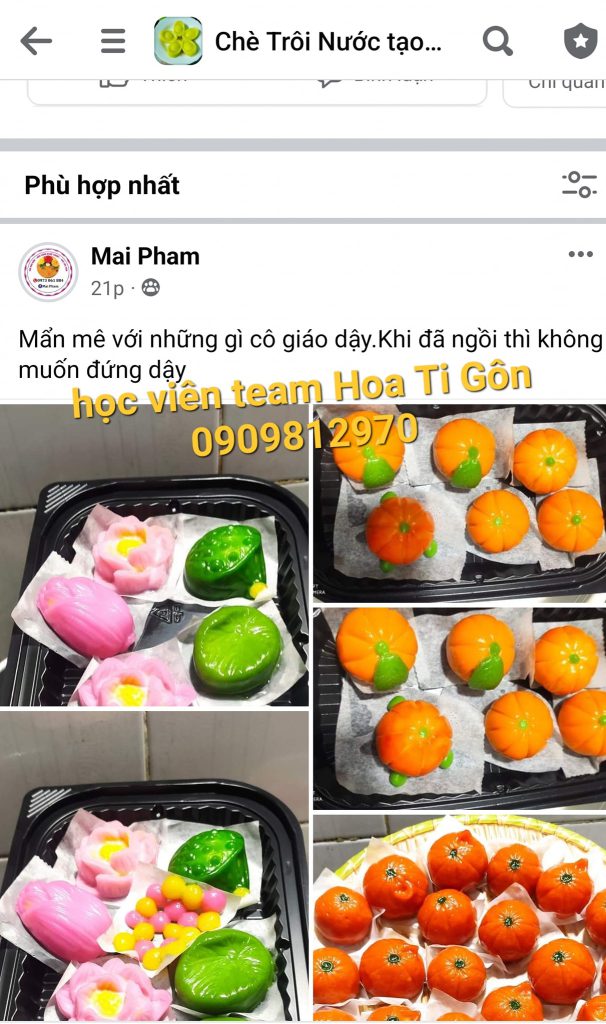
Task: View Mai Pham's profile picture
Action: [48, 272]
